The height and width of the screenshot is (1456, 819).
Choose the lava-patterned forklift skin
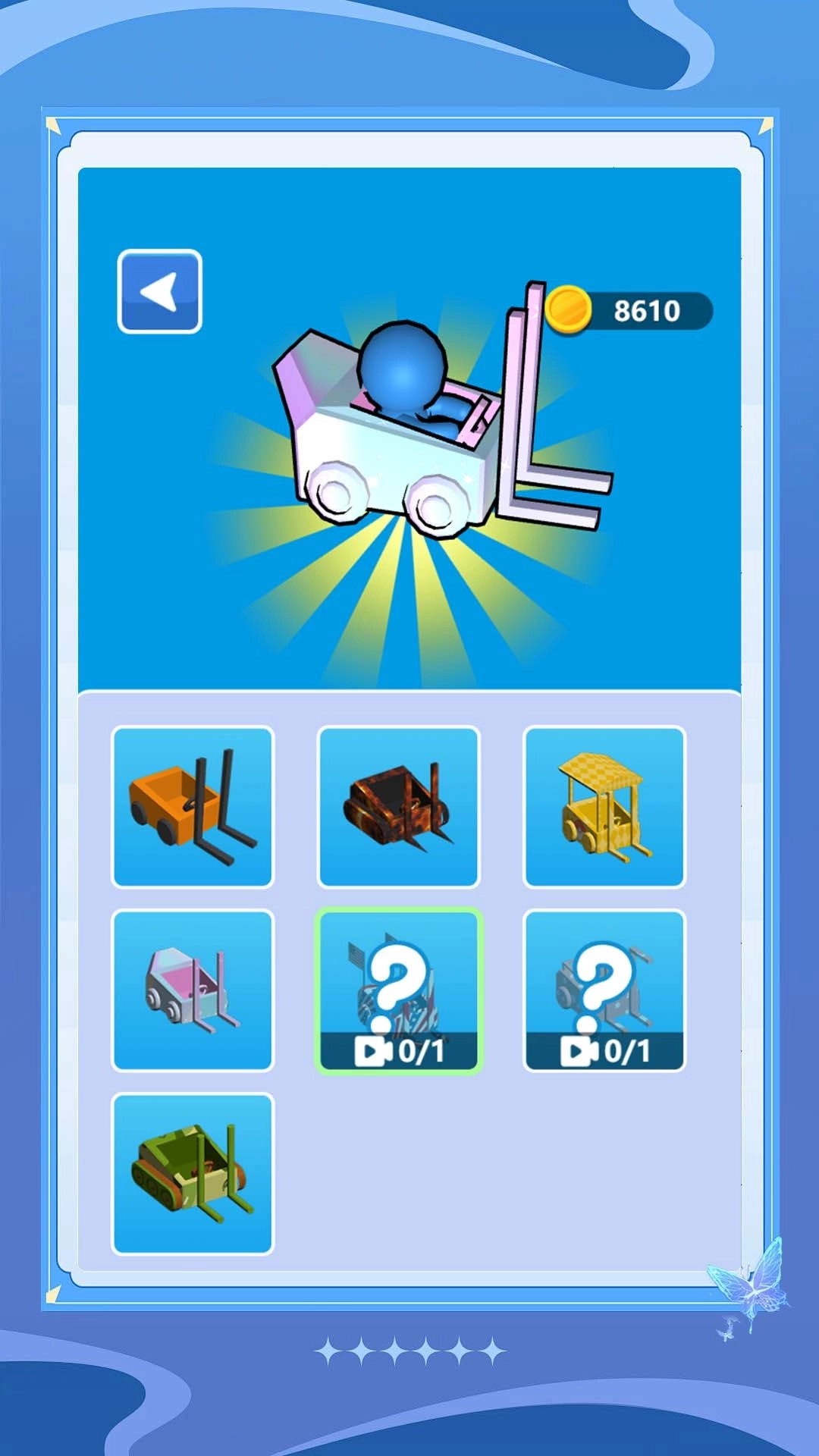(398, 807)
